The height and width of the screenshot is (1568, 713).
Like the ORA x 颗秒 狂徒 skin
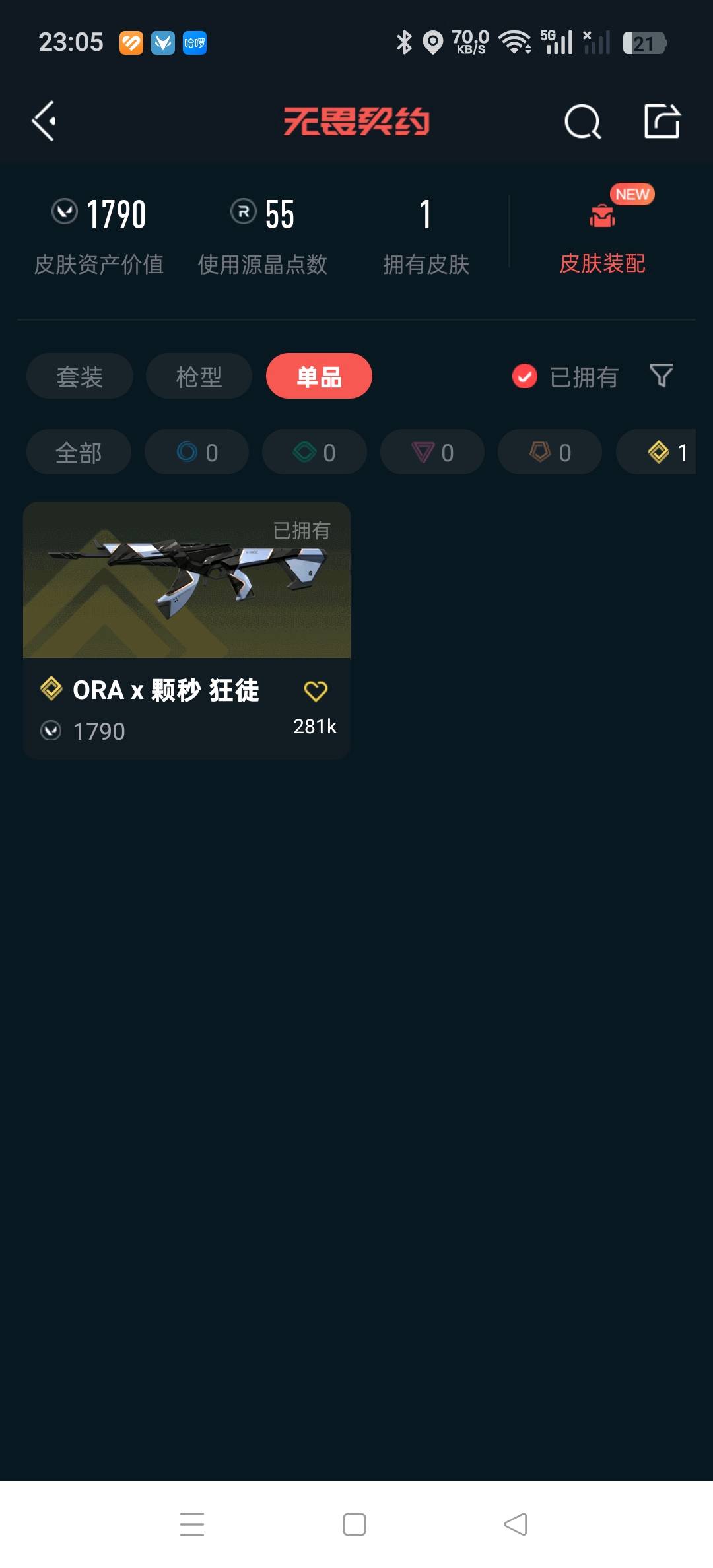coord(316,691)
